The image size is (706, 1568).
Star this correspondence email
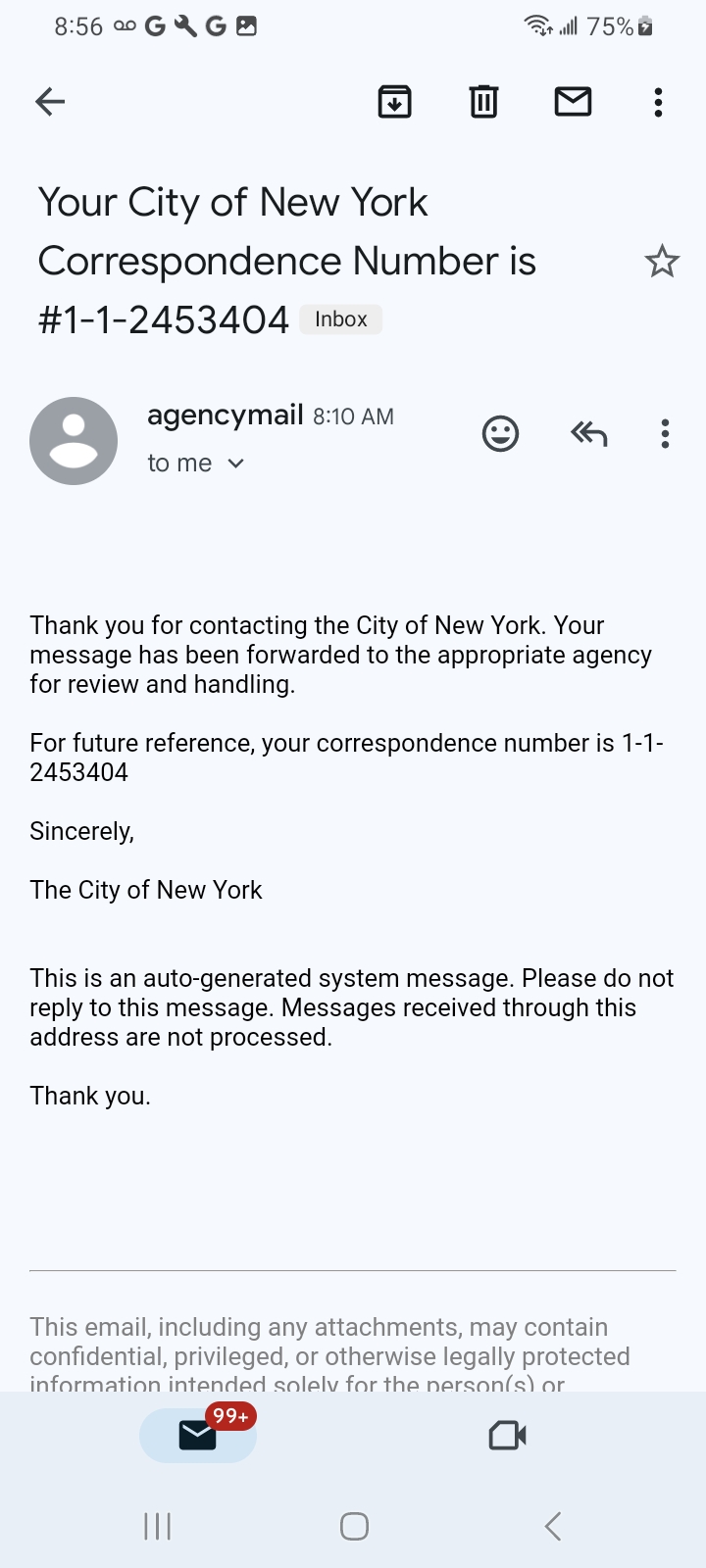pyautogui.click(x=662, y=261)
